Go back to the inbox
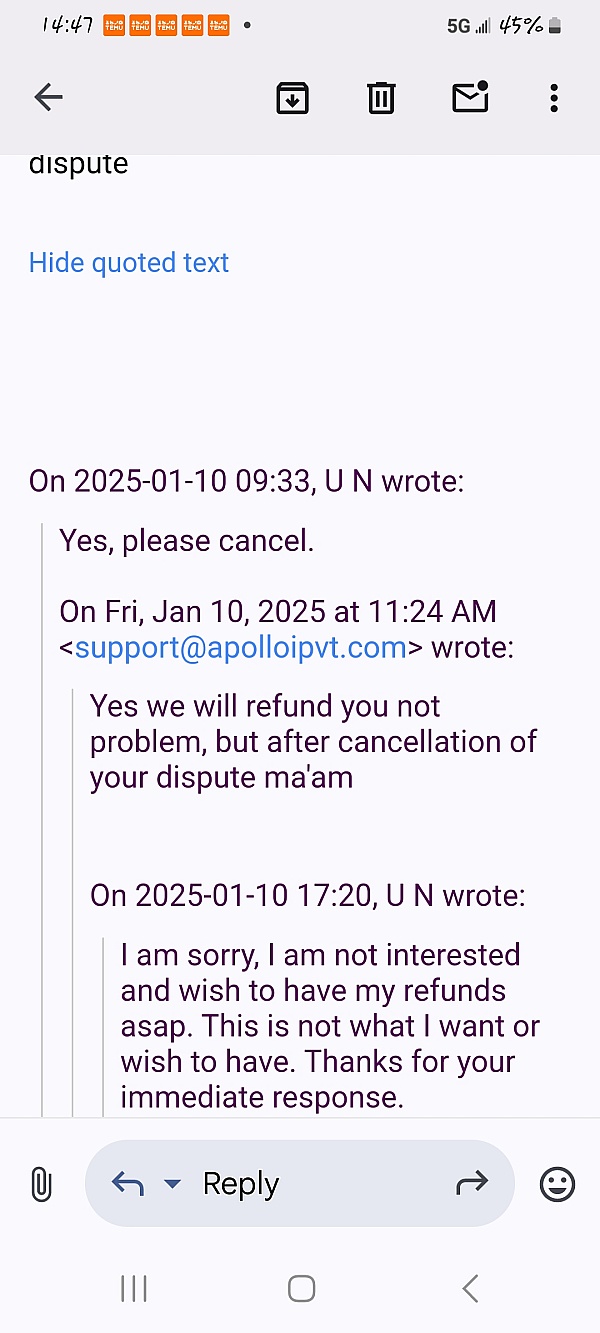Image resolution: width=600 pixels, height=1333 pixels. pos(48,97)
